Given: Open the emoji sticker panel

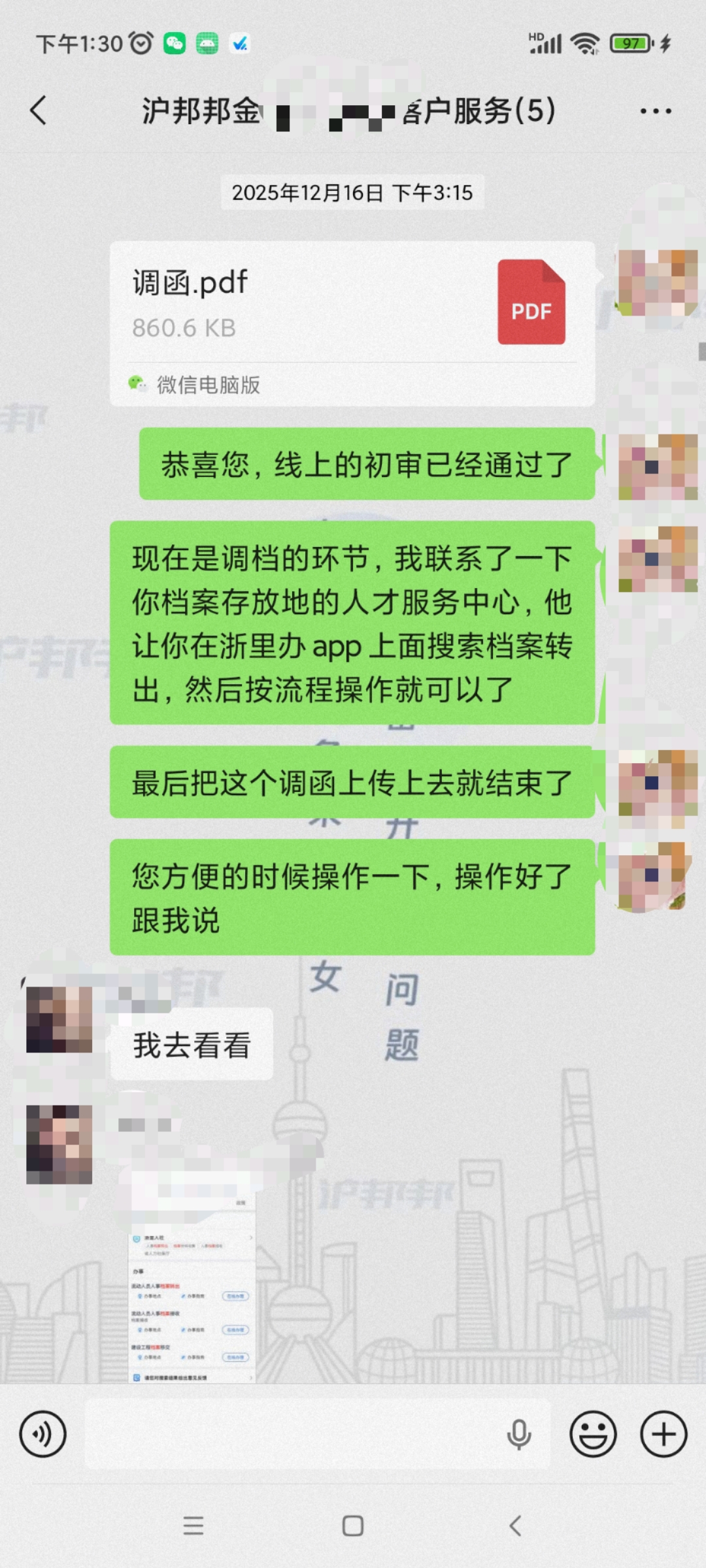Looking at the screenshot, I should click(x=593, y=1434).
